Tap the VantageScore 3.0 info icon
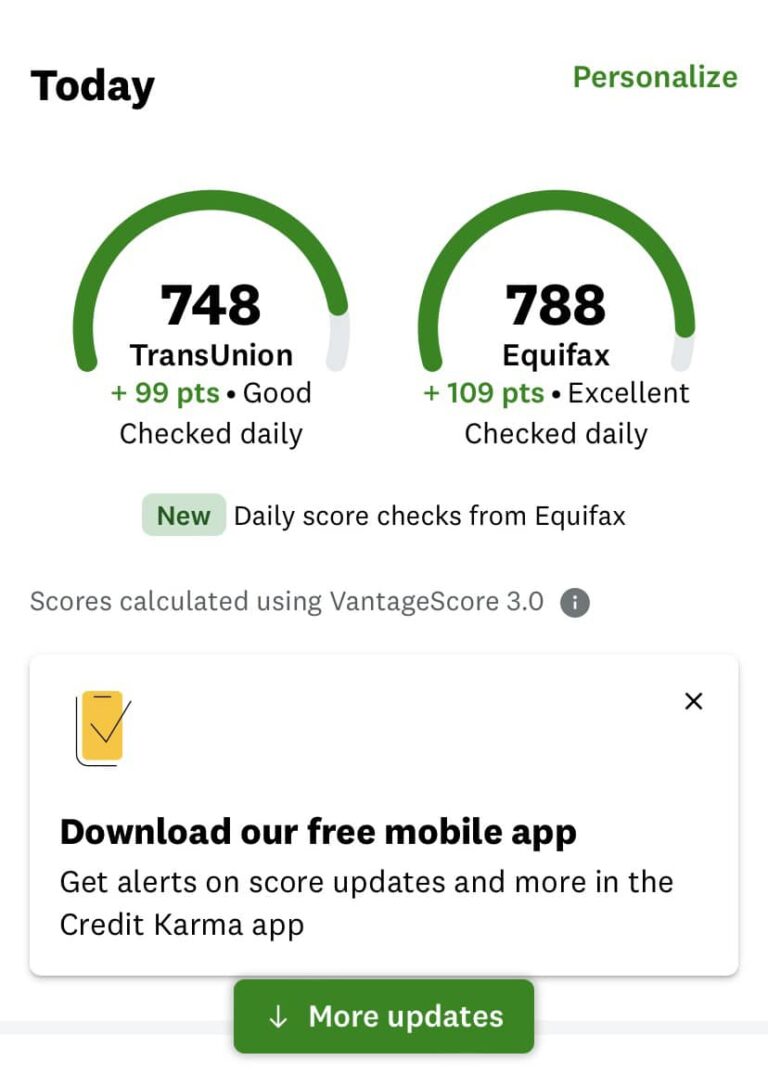The image size is (768, 1073). (x=574, y=603)
